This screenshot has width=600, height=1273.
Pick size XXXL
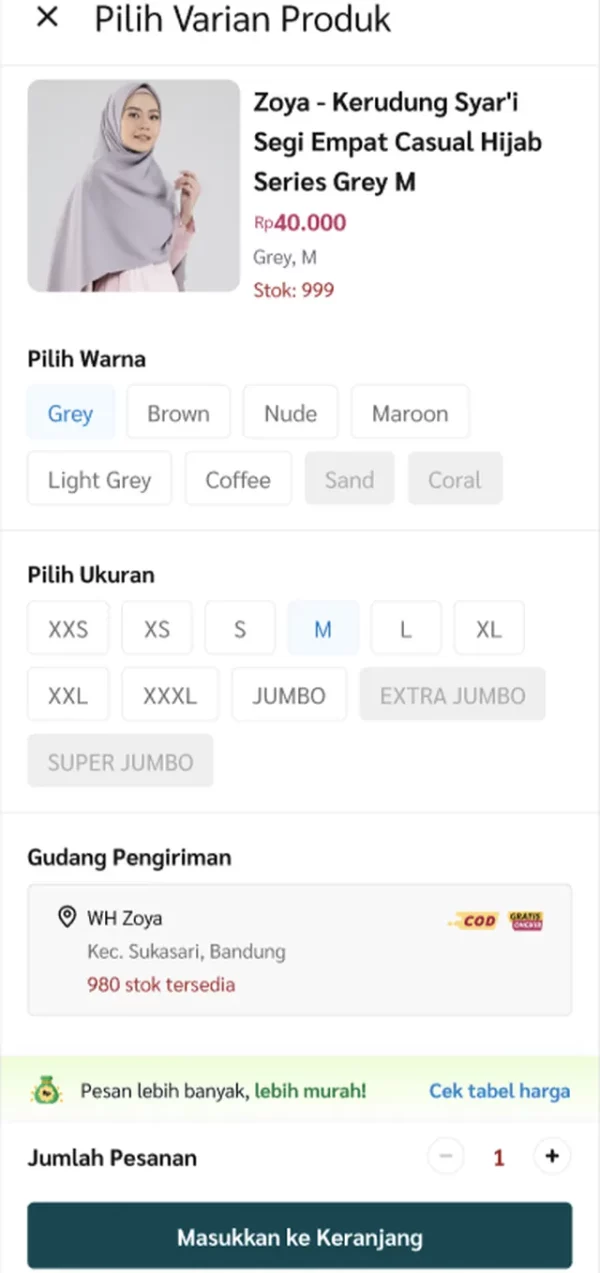[x=169, y=695]
